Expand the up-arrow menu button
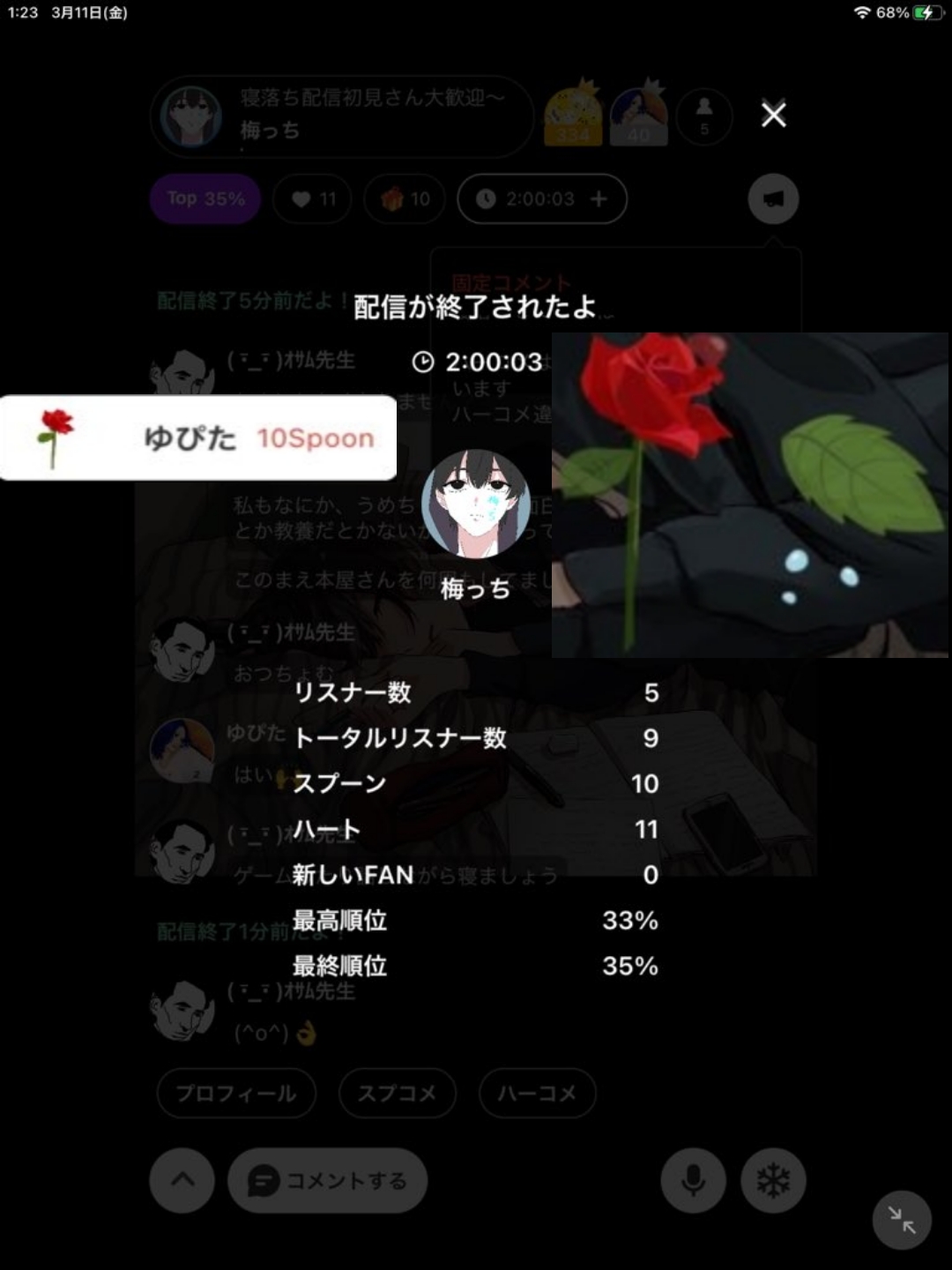Screen dimensions: 952x1270 point(182,1181)
